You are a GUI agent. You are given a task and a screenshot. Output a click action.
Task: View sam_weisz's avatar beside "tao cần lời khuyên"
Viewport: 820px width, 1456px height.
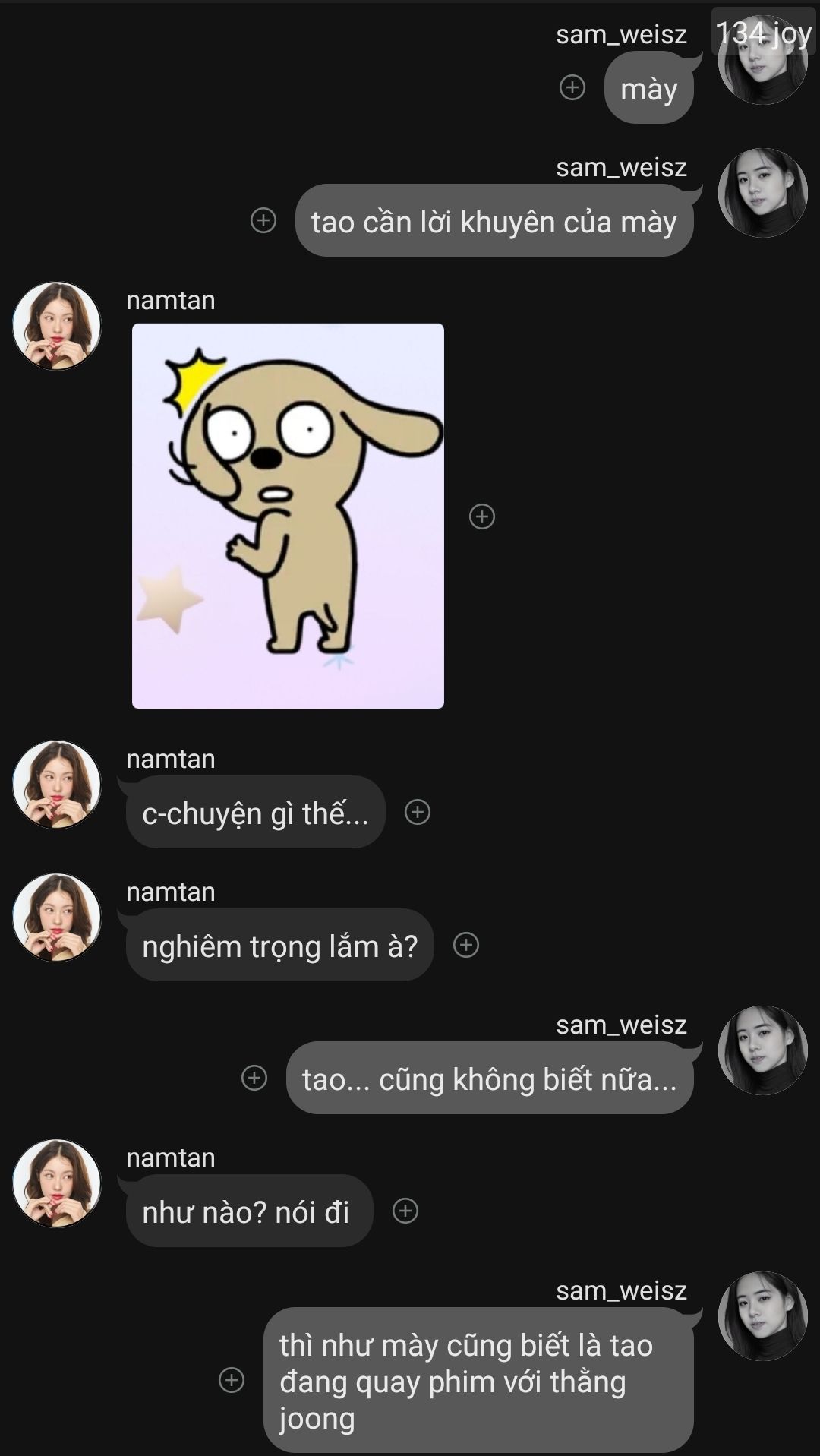(763, 193)
